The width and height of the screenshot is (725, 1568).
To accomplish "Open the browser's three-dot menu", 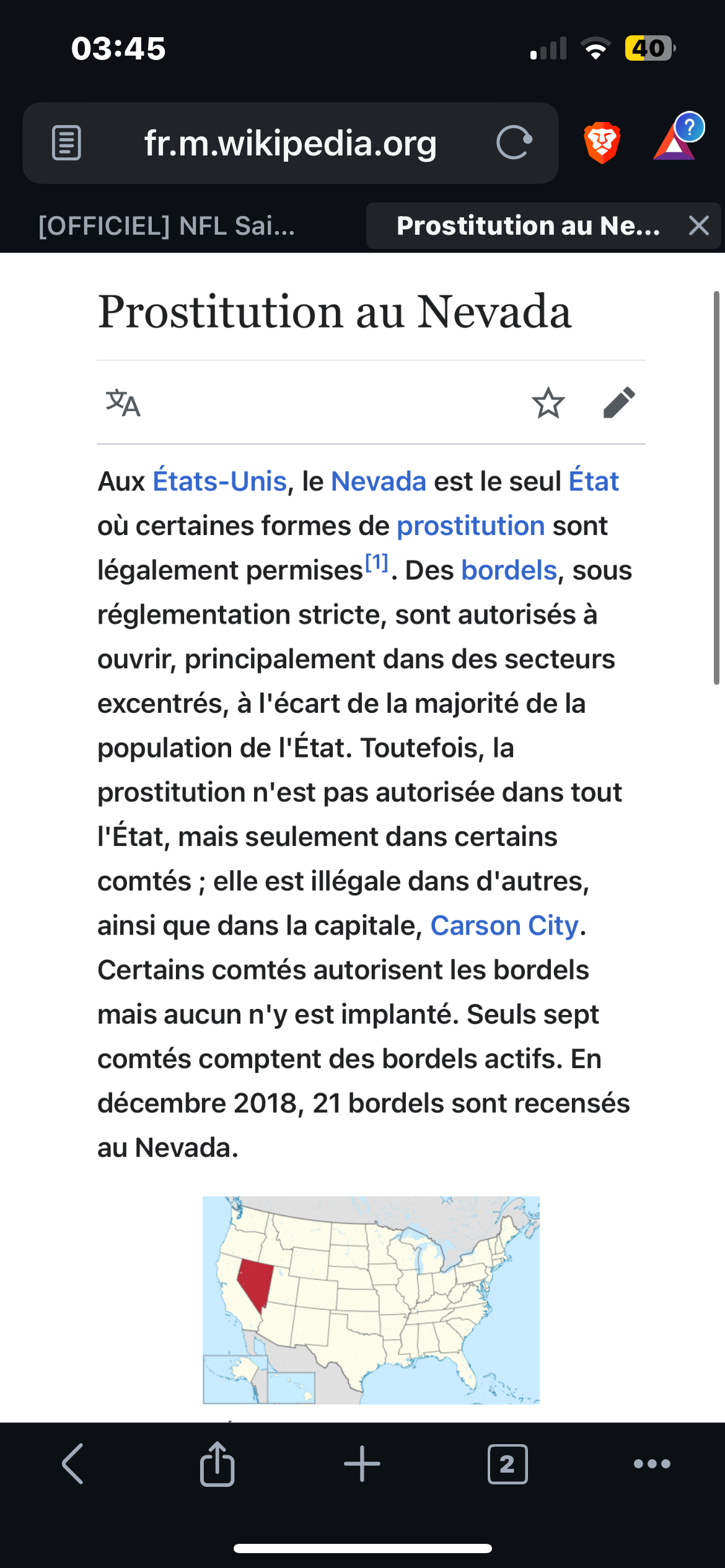I will coord(652,1464).
